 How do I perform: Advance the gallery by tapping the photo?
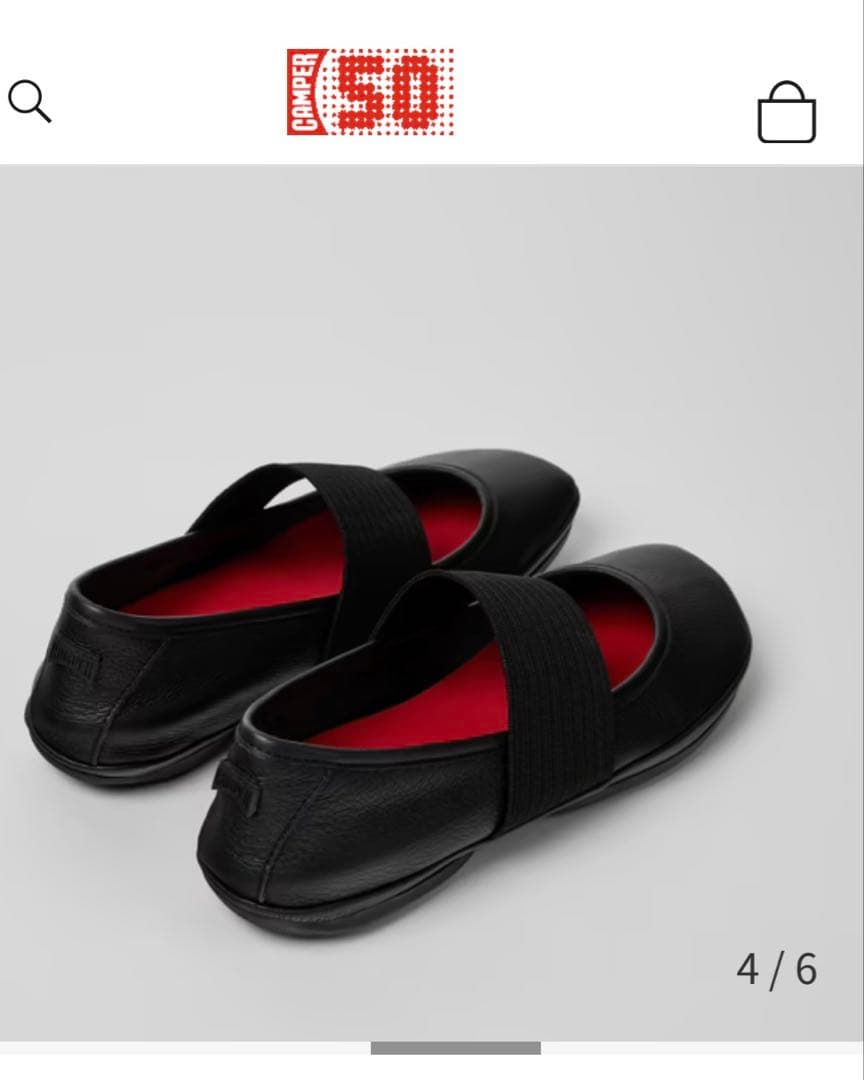[430, 600]
